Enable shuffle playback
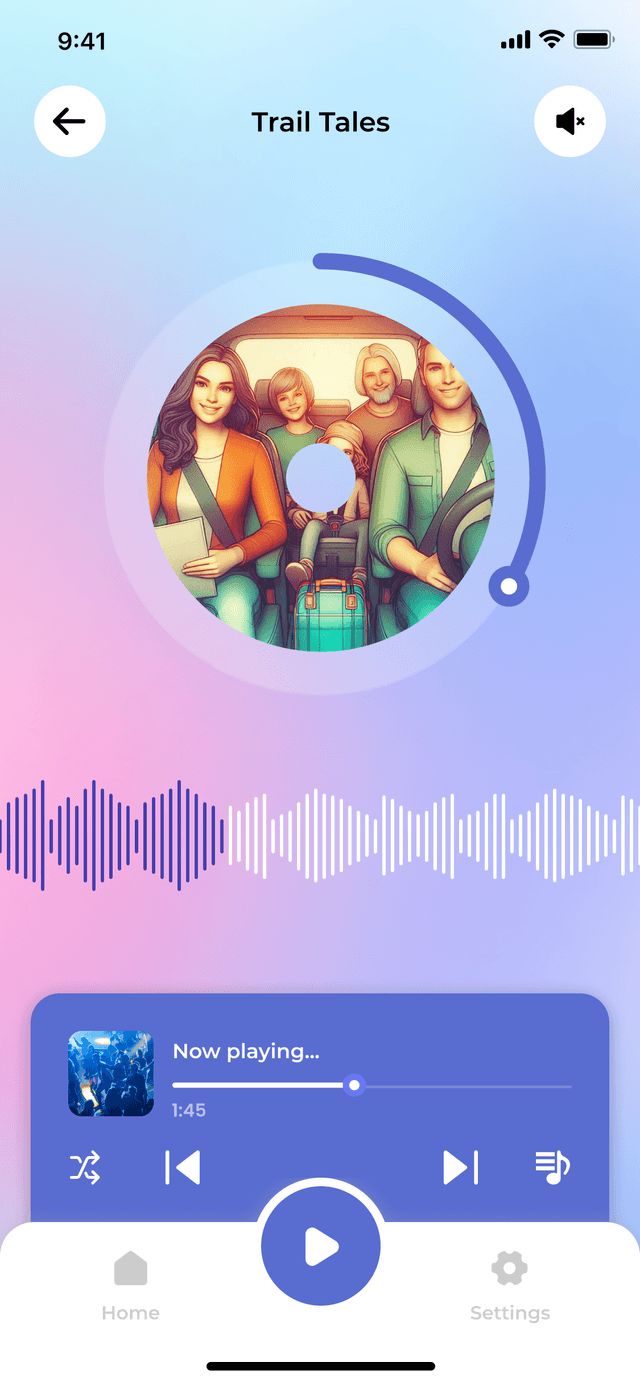The height and width of the screenshot is (1386, 640). (85, 1167)
